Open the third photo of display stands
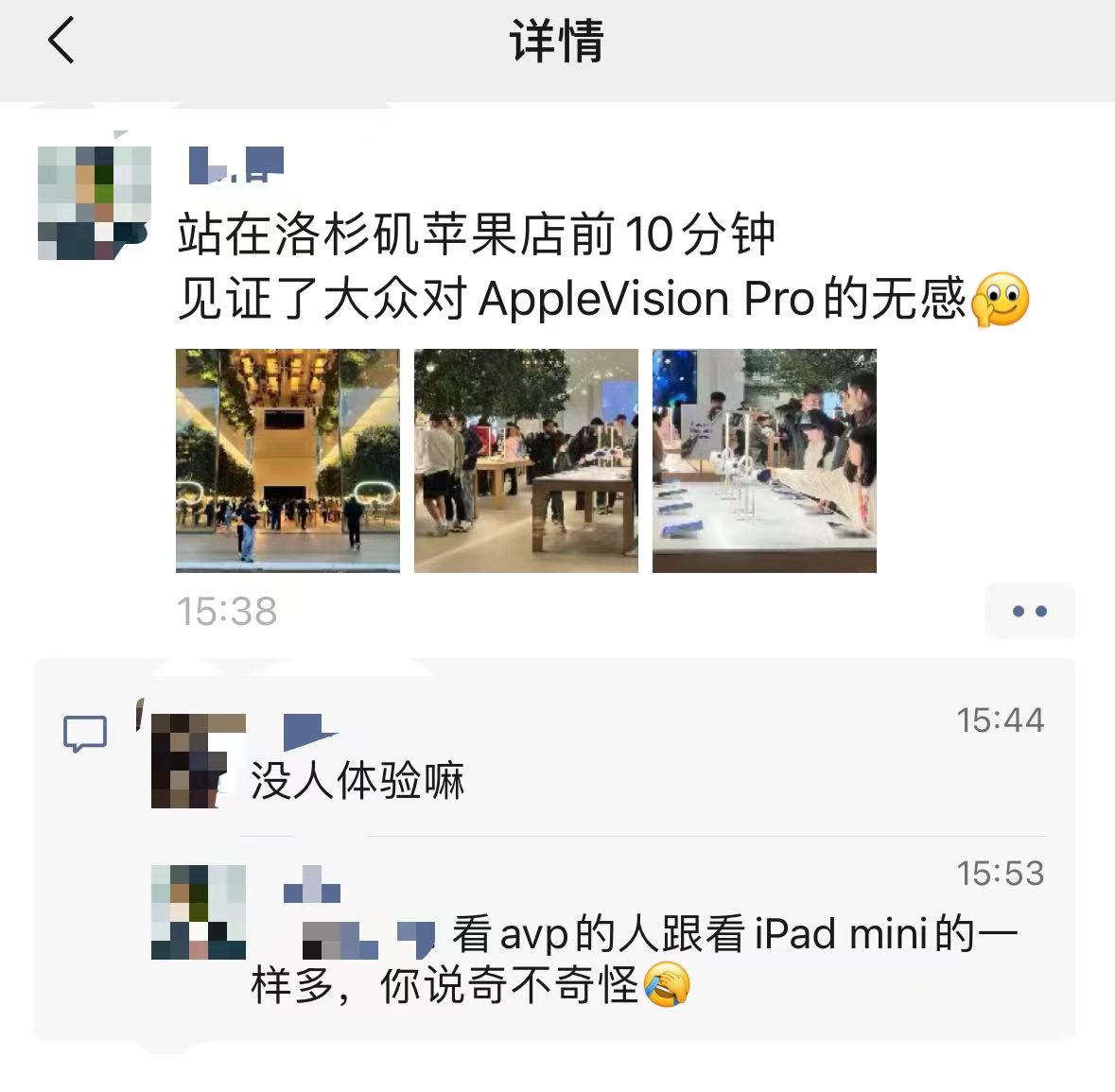This screenshot has height=1092, width=1115. (764, 460)
